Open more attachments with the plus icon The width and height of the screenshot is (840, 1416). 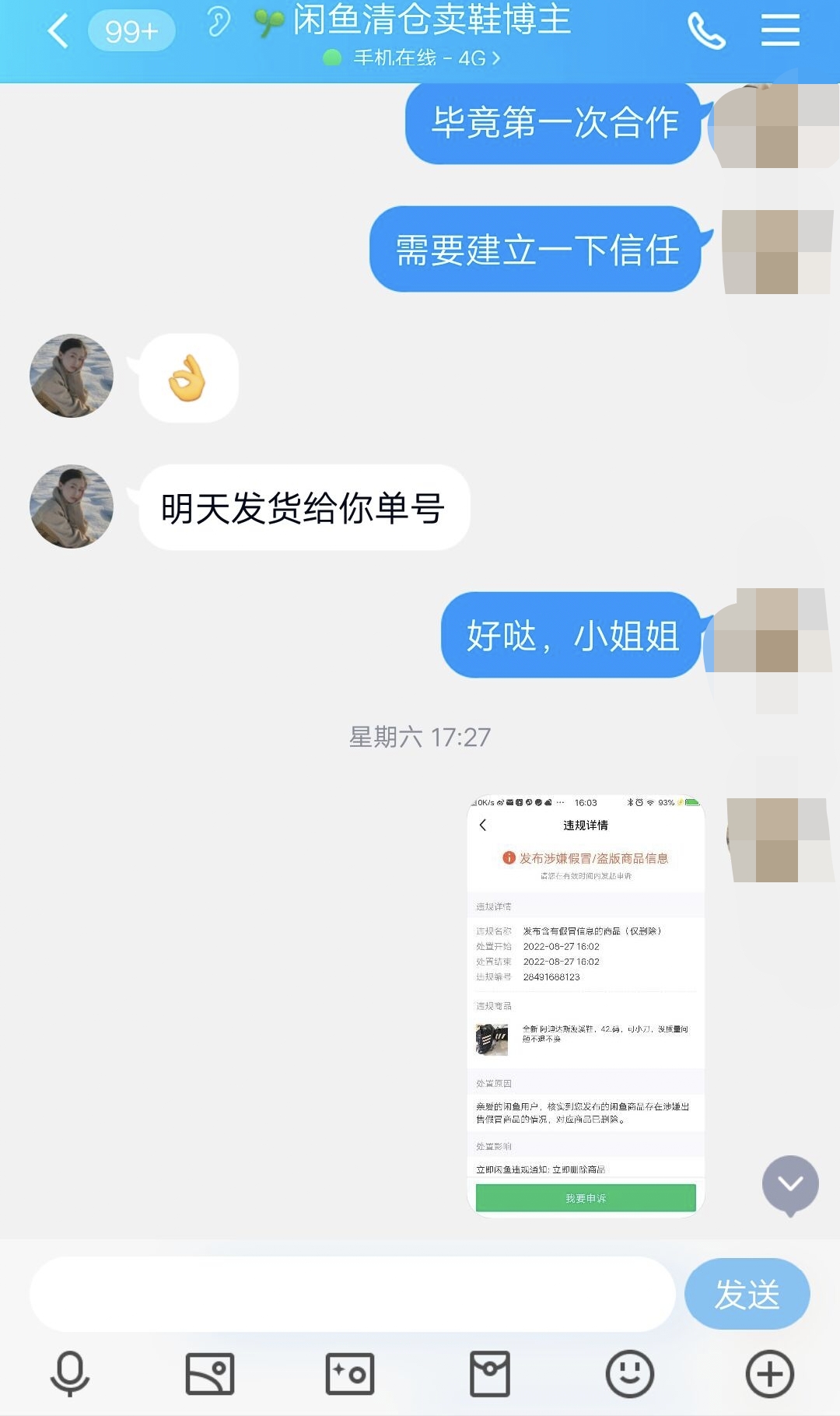pos(769,1372)
